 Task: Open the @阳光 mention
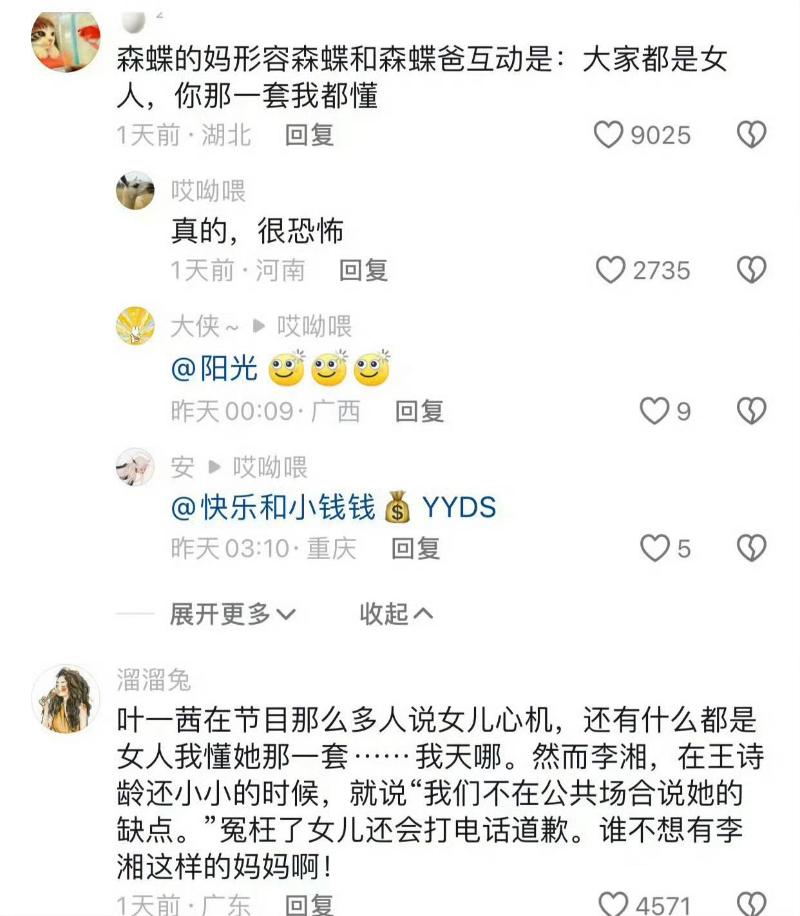point(214,369)
